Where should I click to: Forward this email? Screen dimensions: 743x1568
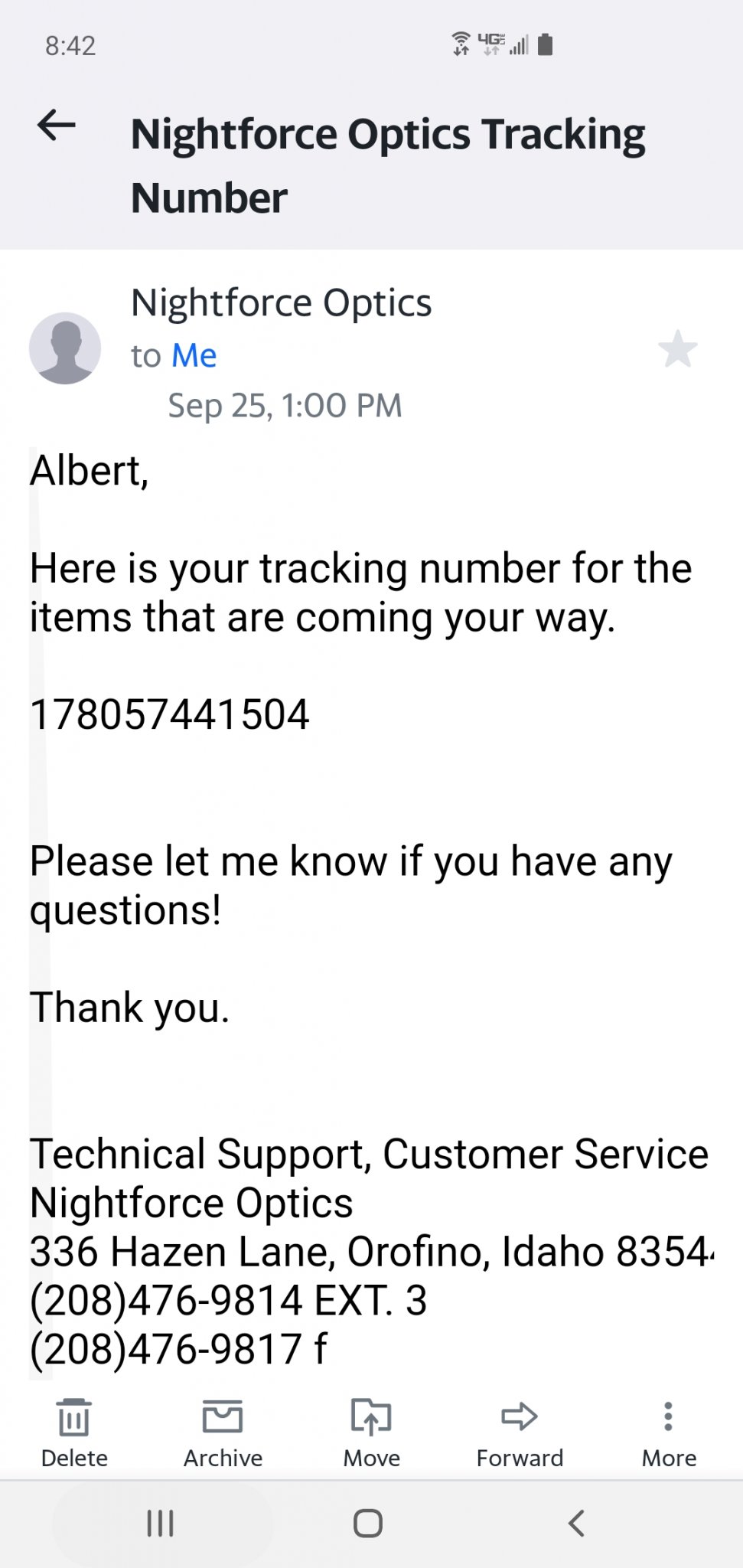[520, 1433]
